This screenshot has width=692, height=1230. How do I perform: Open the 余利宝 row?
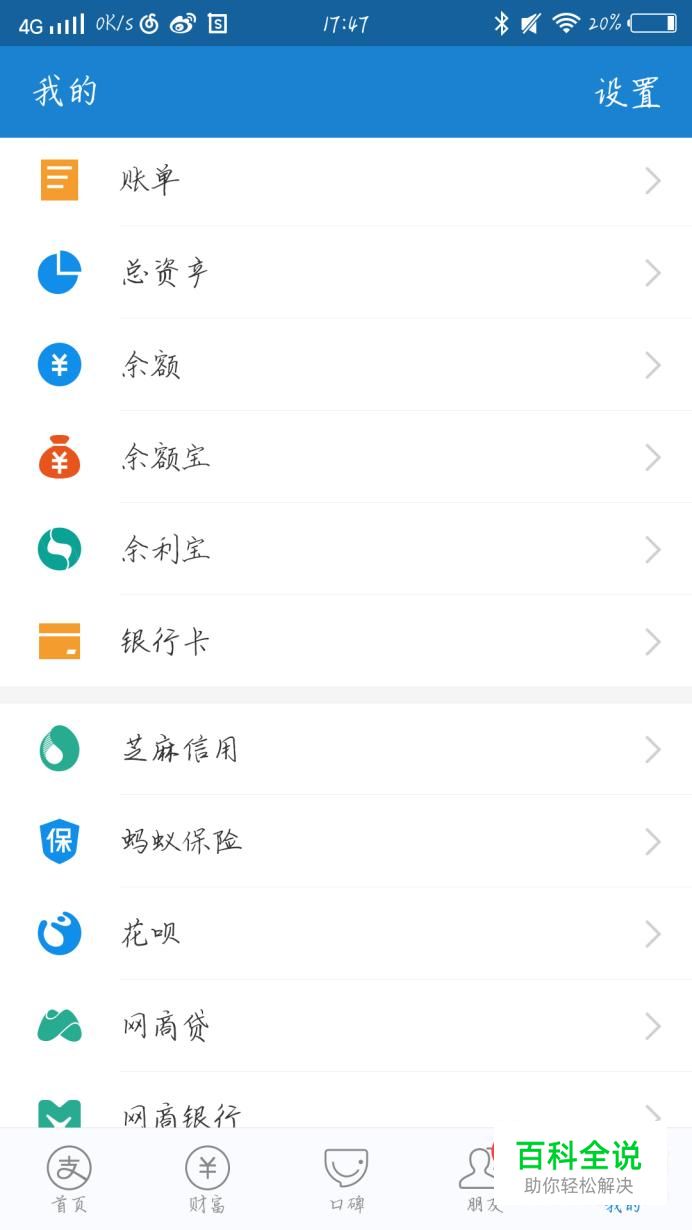(346, 549)
